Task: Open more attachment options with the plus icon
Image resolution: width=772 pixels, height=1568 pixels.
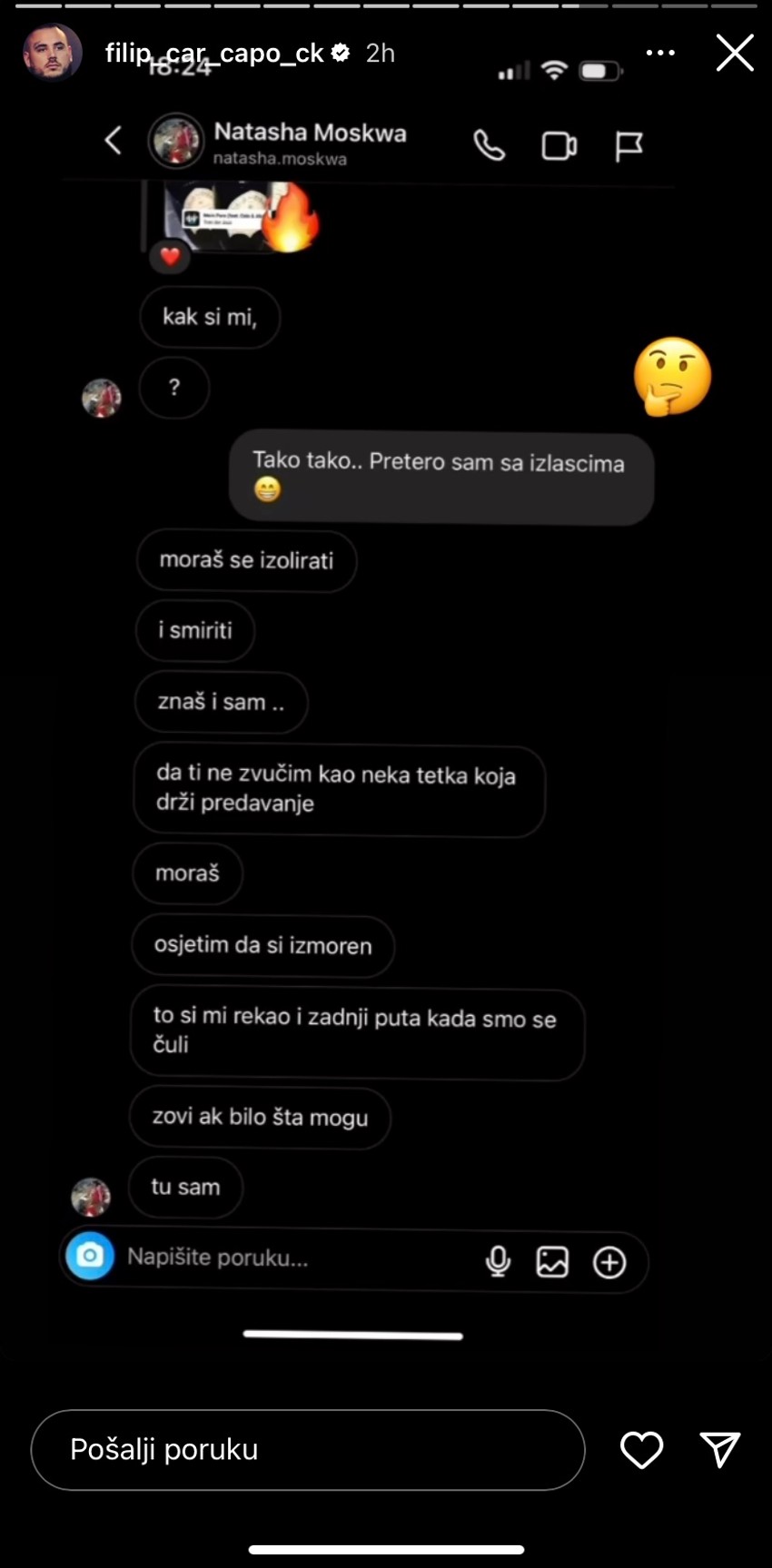Action: tap(609, 1262)
